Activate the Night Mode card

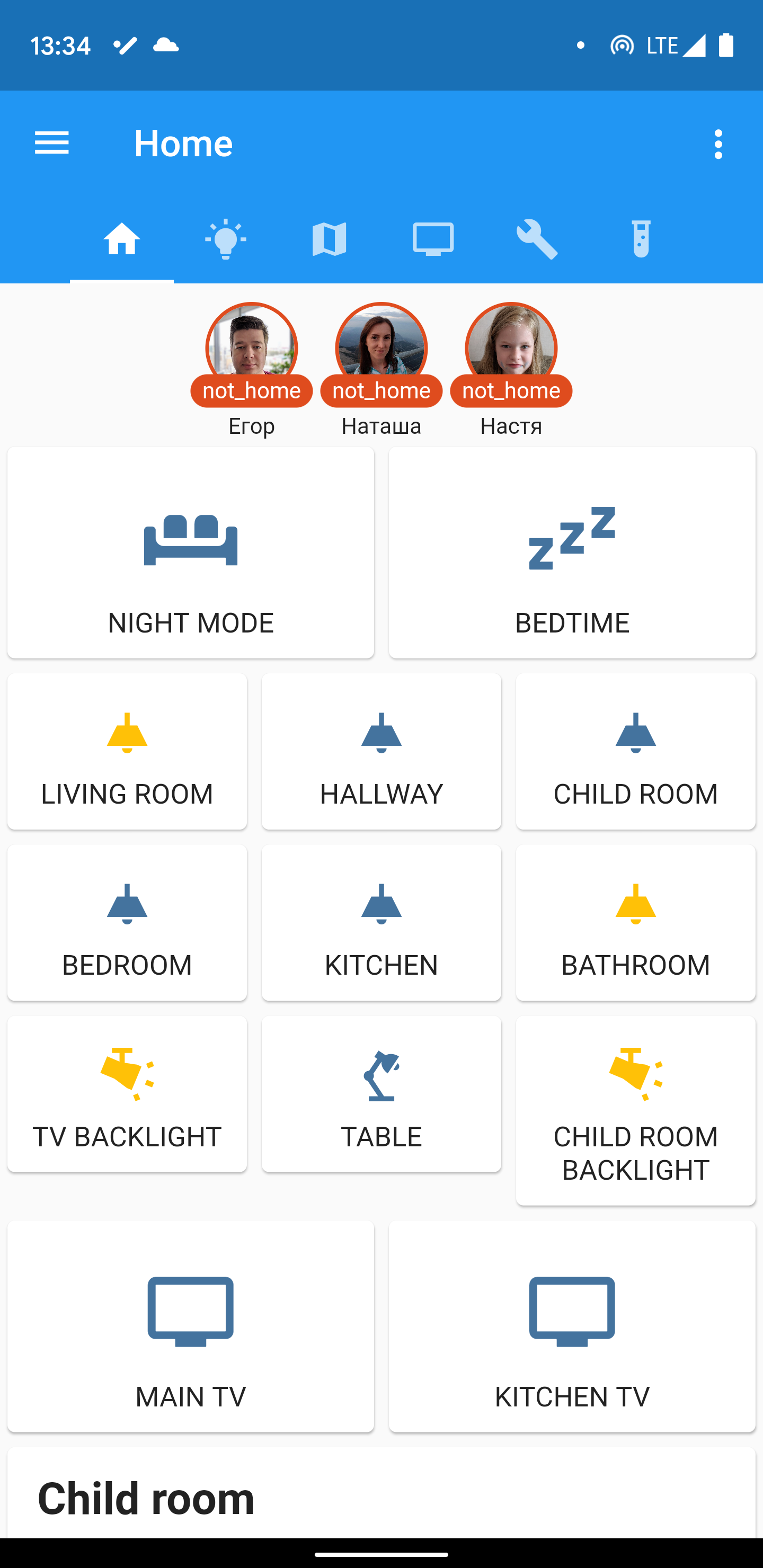[x=191, y=553]
